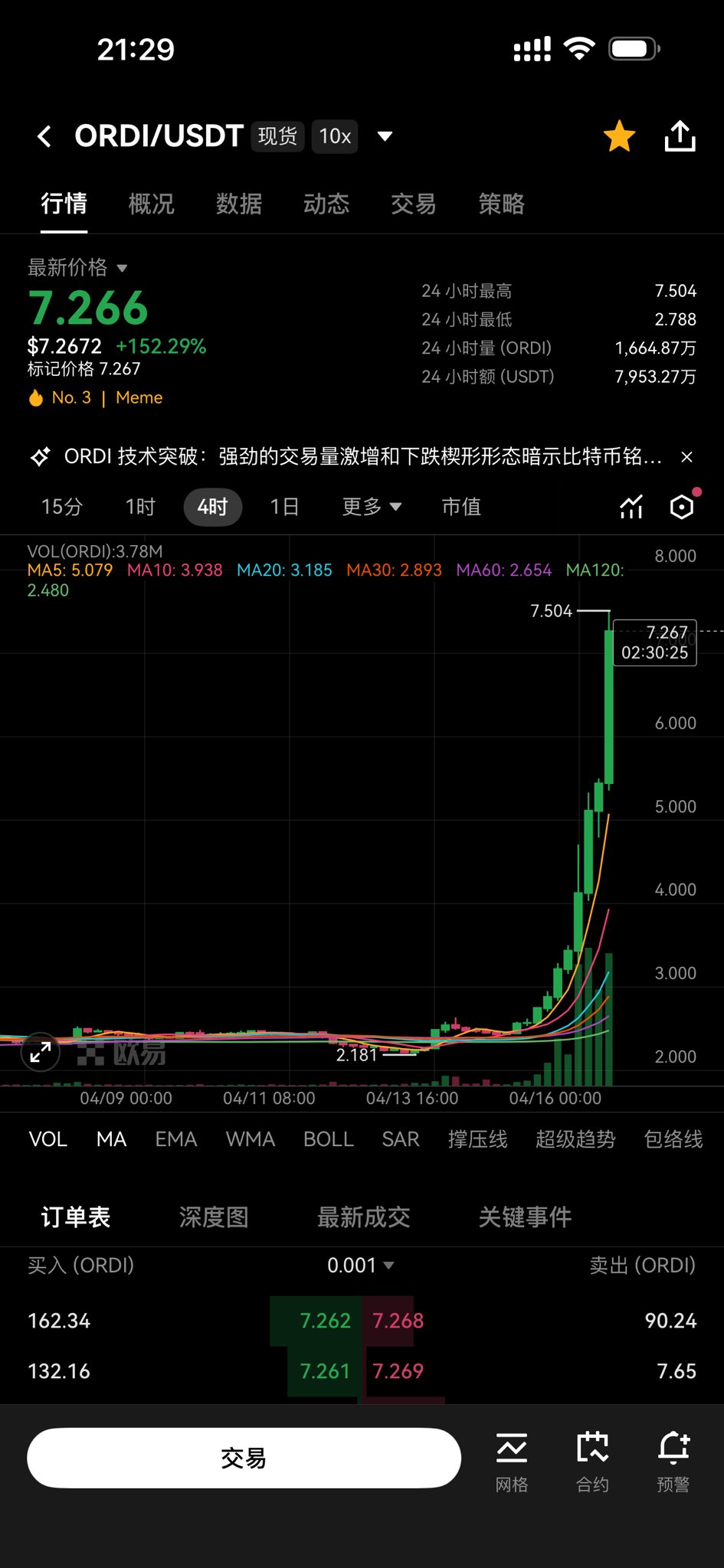
Task: Share this ORDI/USDT market page
Action: point(680,137)
